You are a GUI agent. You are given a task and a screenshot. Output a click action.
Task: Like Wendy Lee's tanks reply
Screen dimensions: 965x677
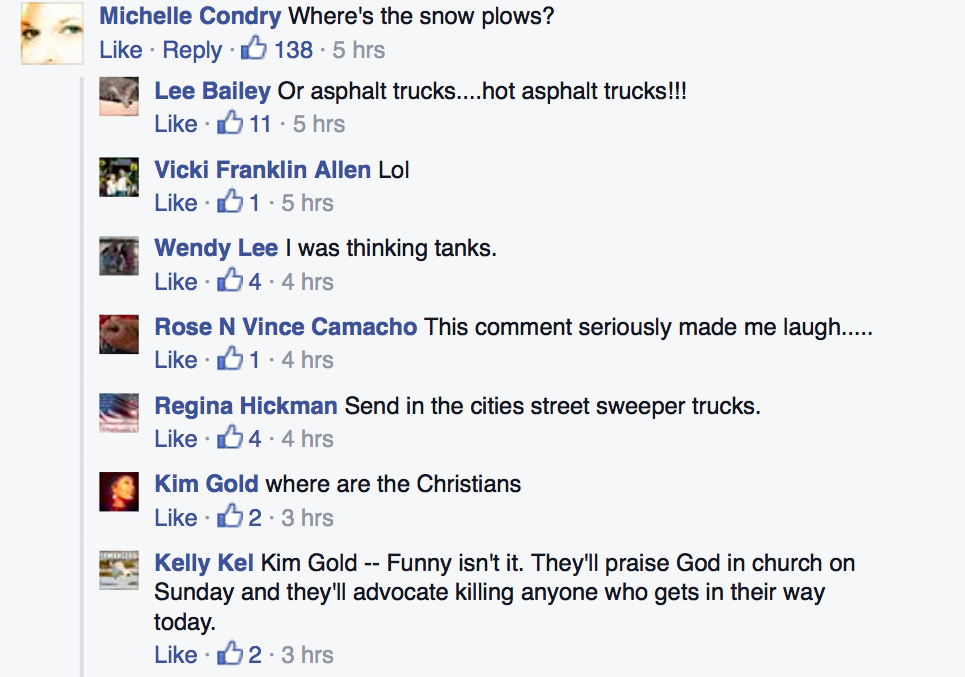click(x=175, y=282)
